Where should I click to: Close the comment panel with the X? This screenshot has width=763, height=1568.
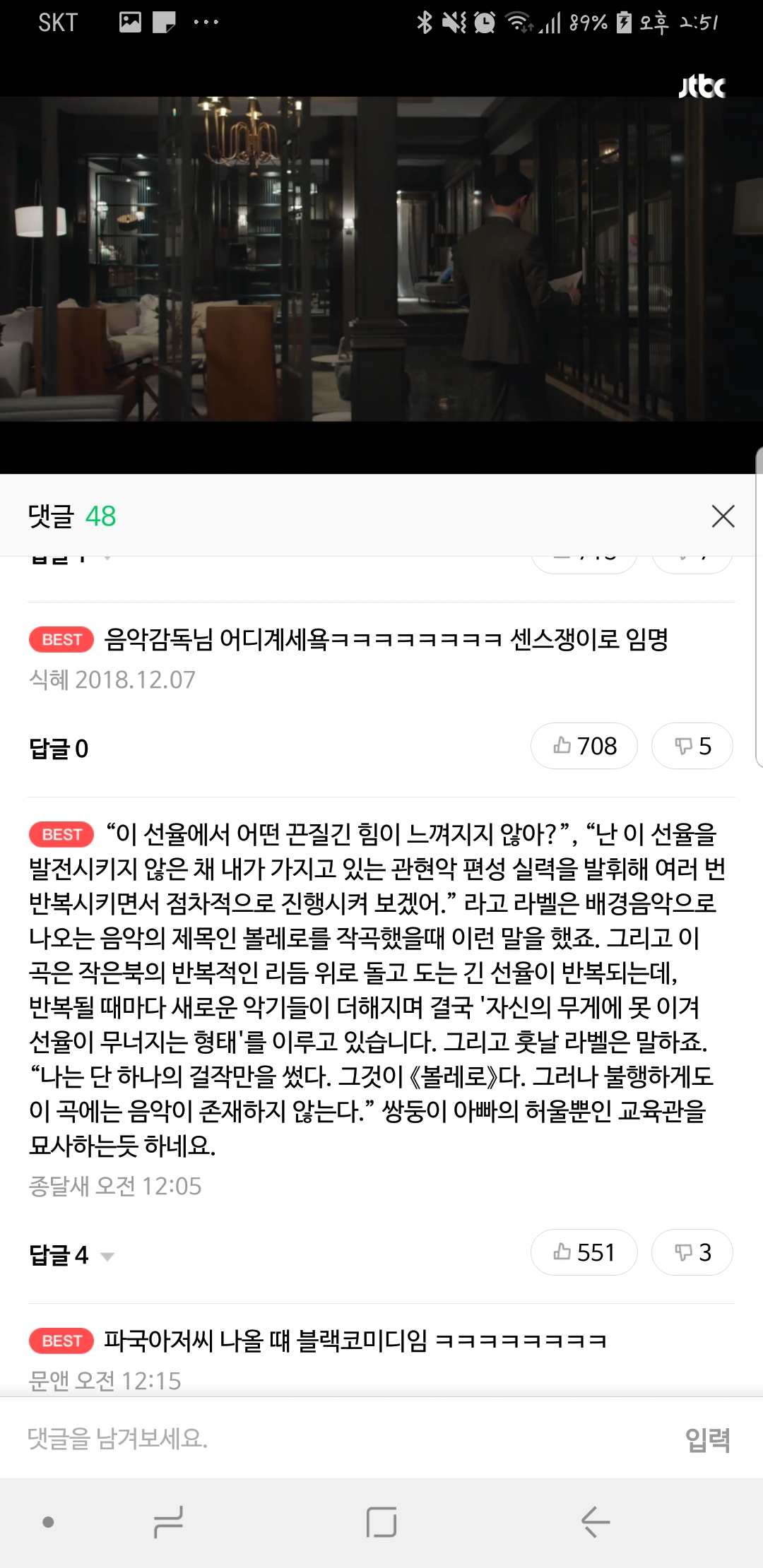(723, 517)
